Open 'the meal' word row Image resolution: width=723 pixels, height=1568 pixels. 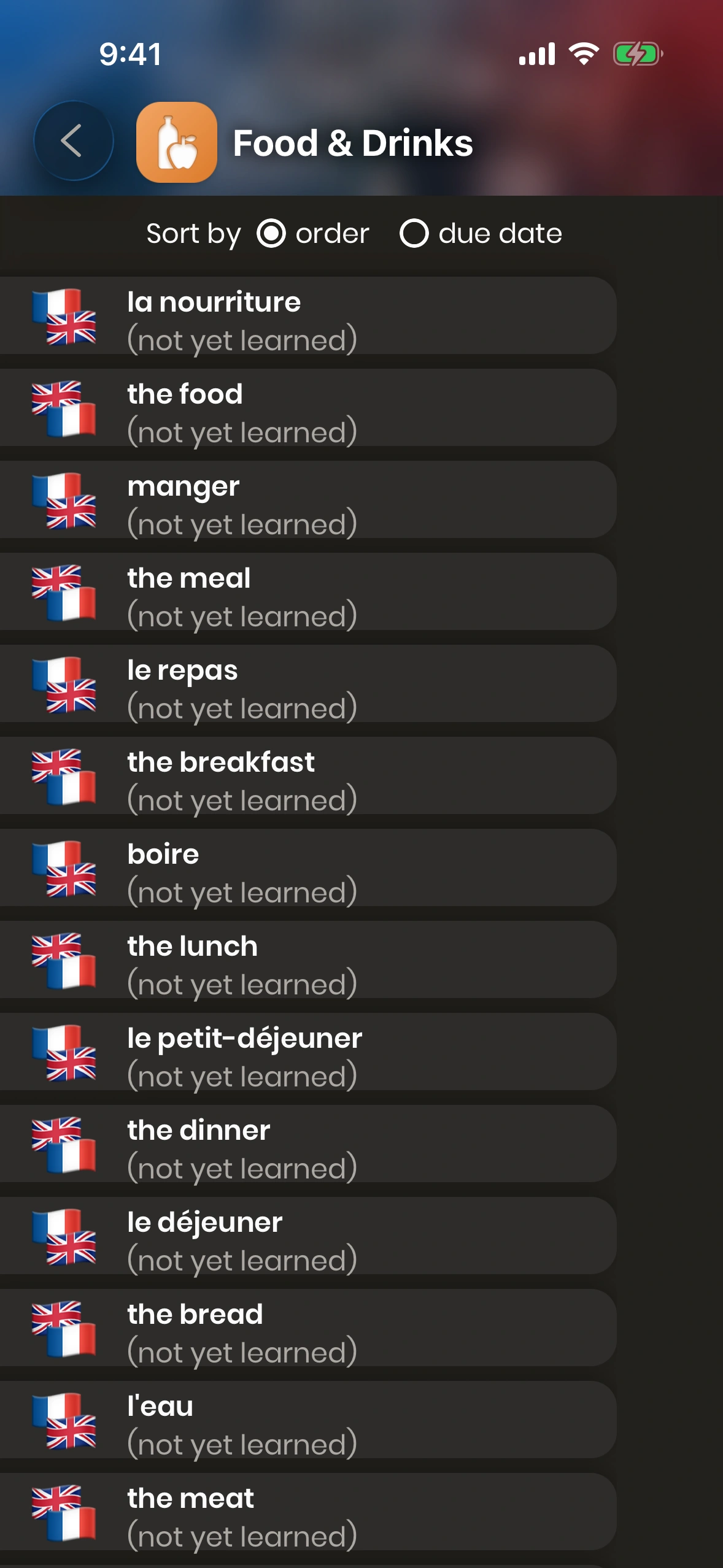click(307, 593)
